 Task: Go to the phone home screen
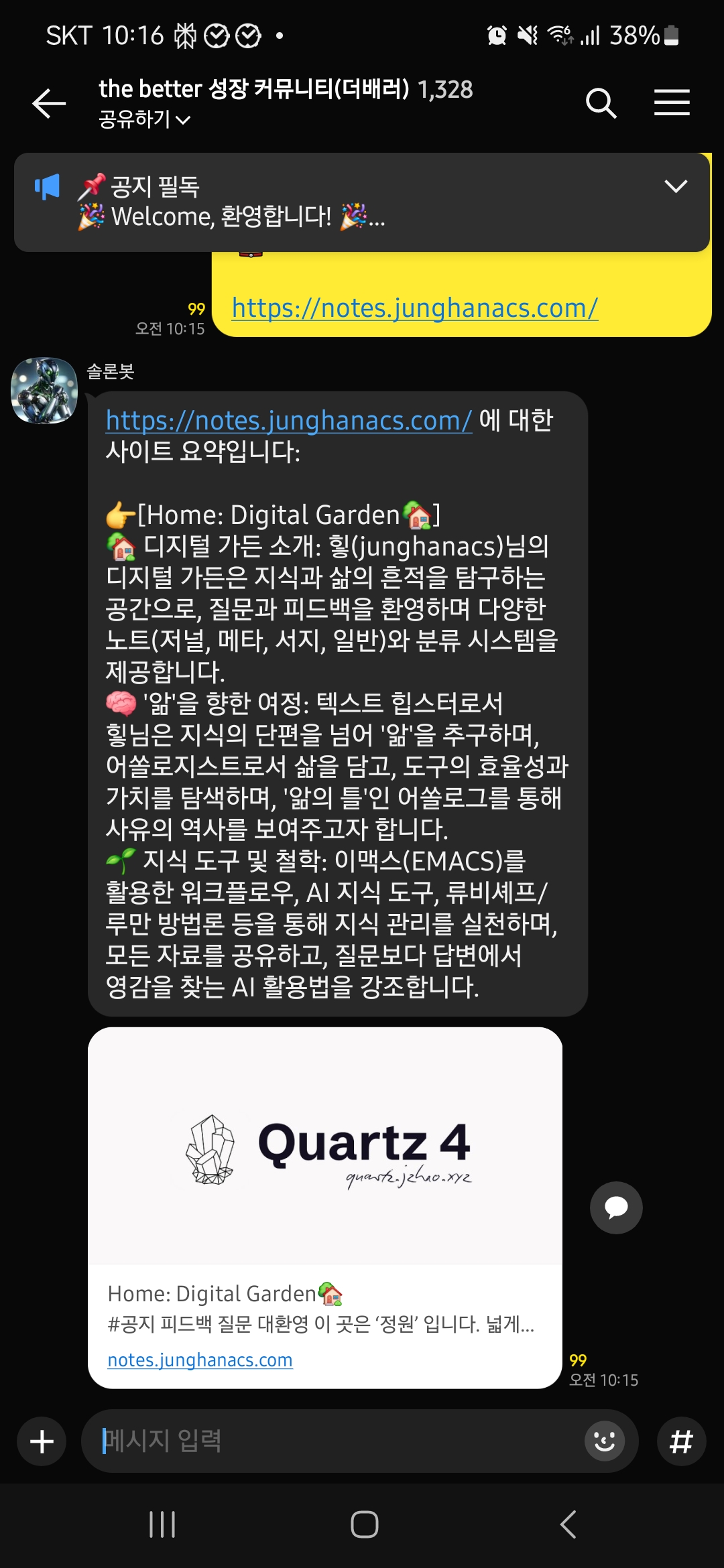364,1524
